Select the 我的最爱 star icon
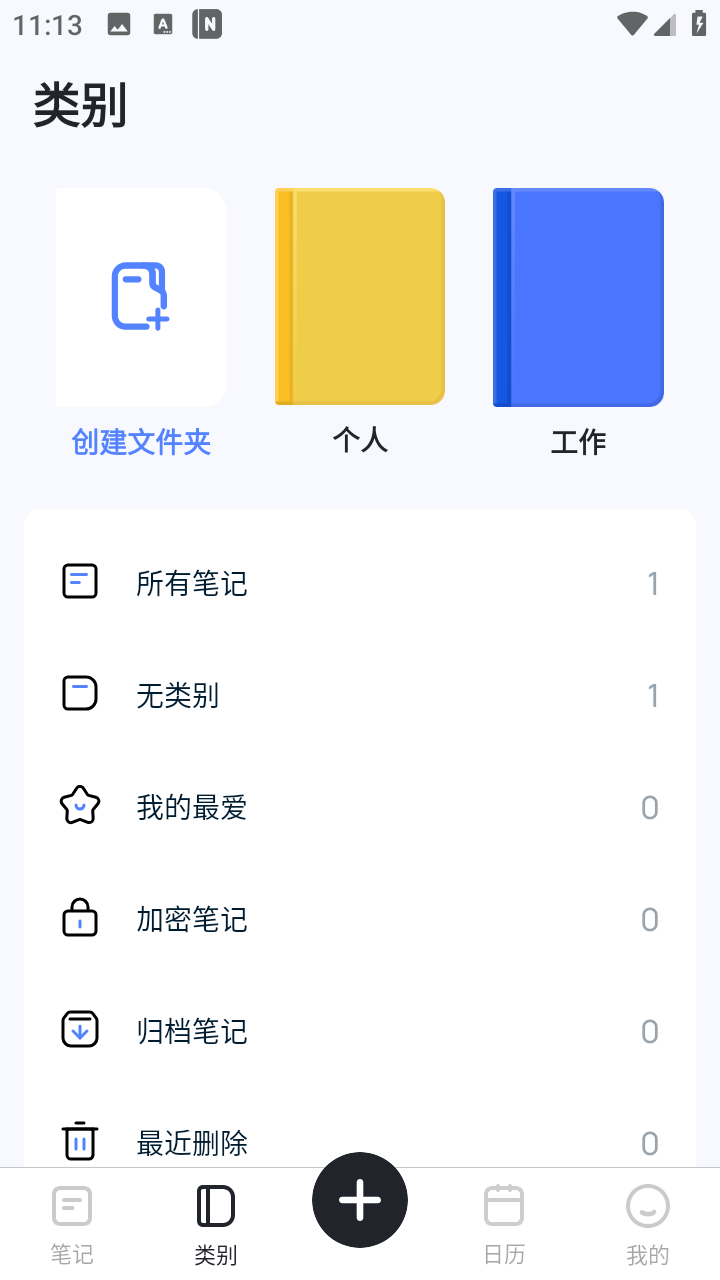 (80, 805)
